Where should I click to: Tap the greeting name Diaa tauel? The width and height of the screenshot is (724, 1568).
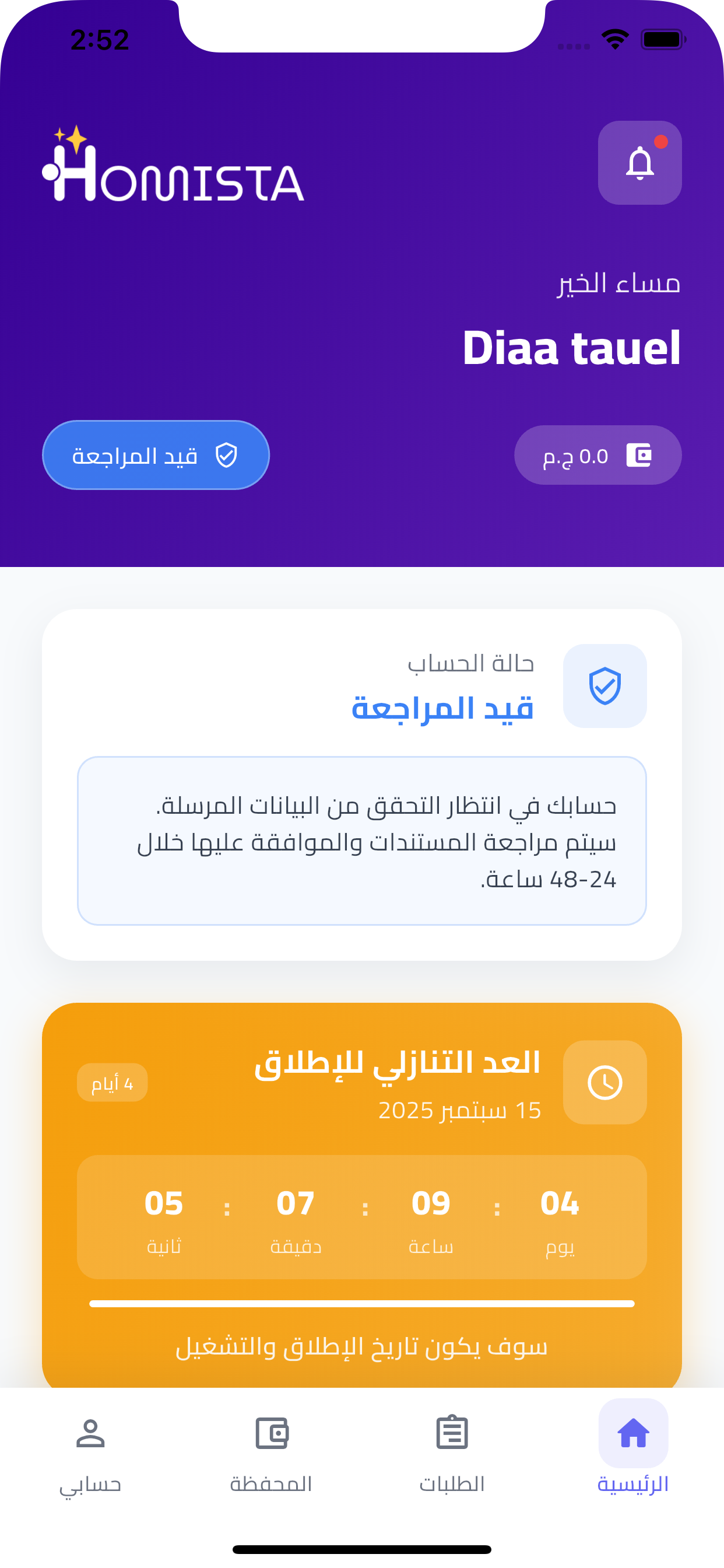[572, 348]
